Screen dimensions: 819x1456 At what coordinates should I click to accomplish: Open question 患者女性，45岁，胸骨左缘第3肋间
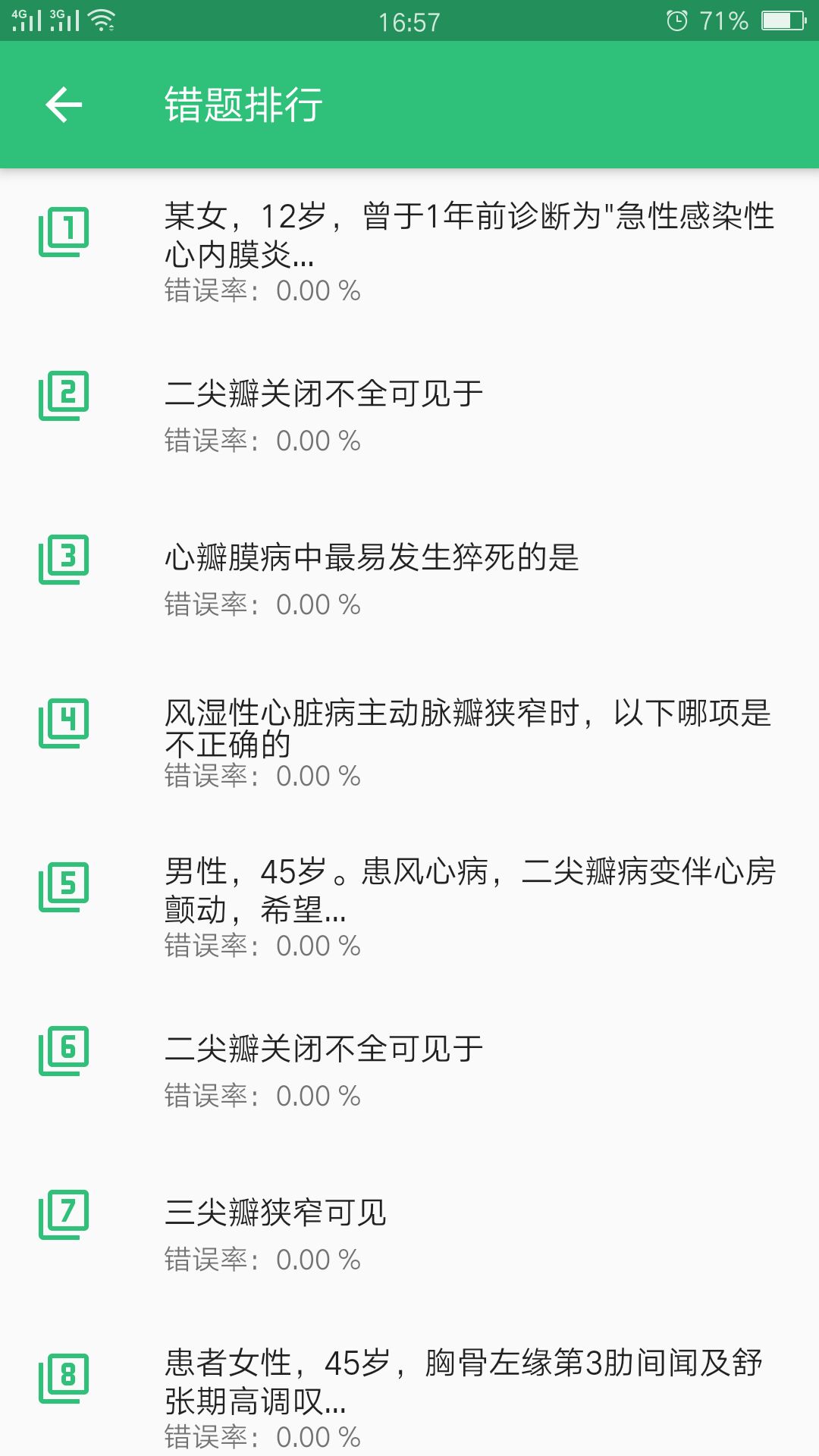464,1382
